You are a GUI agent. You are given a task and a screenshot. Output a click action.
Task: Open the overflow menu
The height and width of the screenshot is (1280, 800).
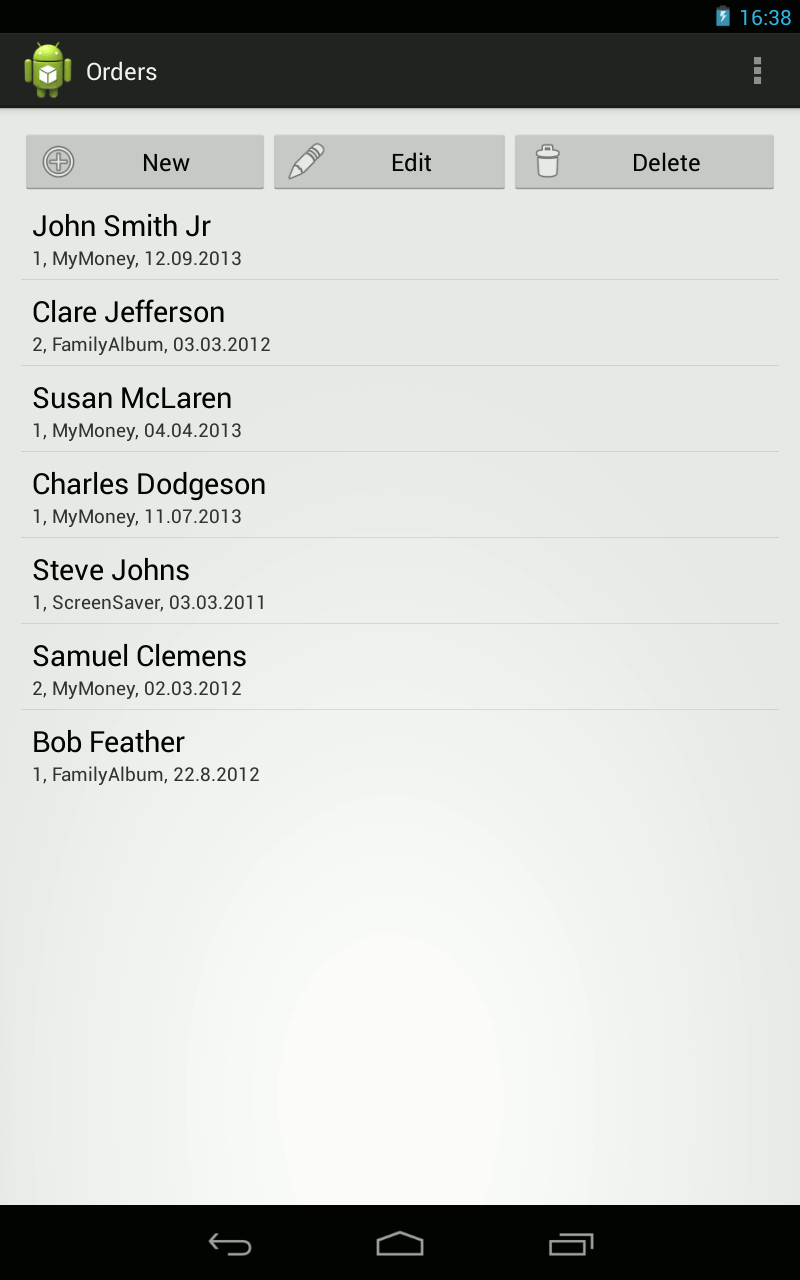(x=757, y=71)
